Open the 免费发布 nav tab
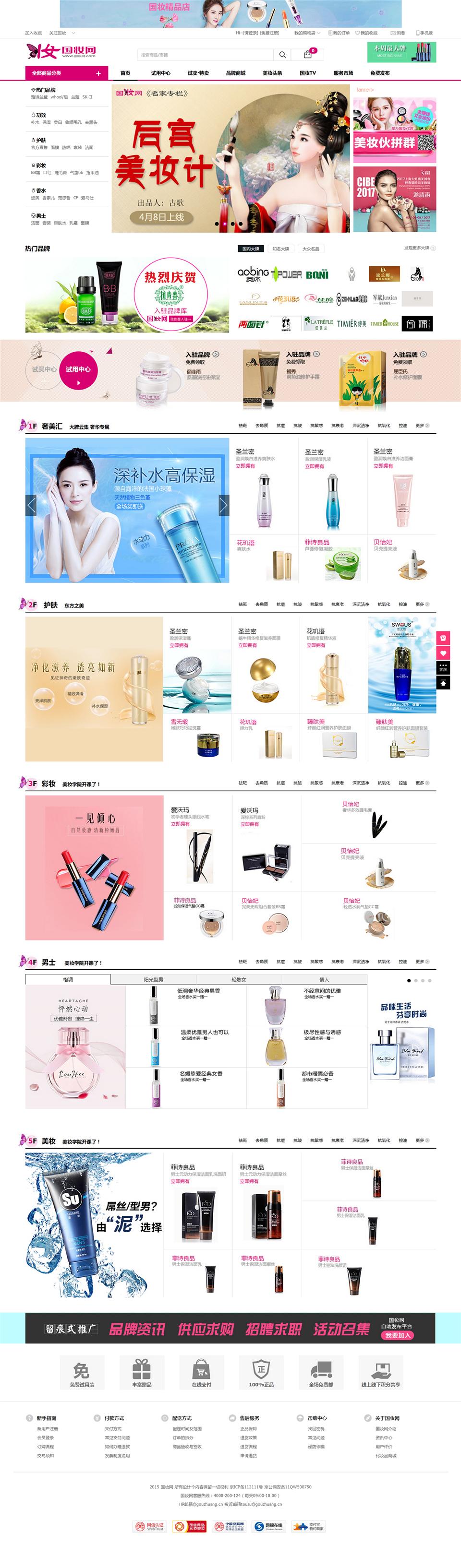The image size is (461, 1568). tap(380, 73)
